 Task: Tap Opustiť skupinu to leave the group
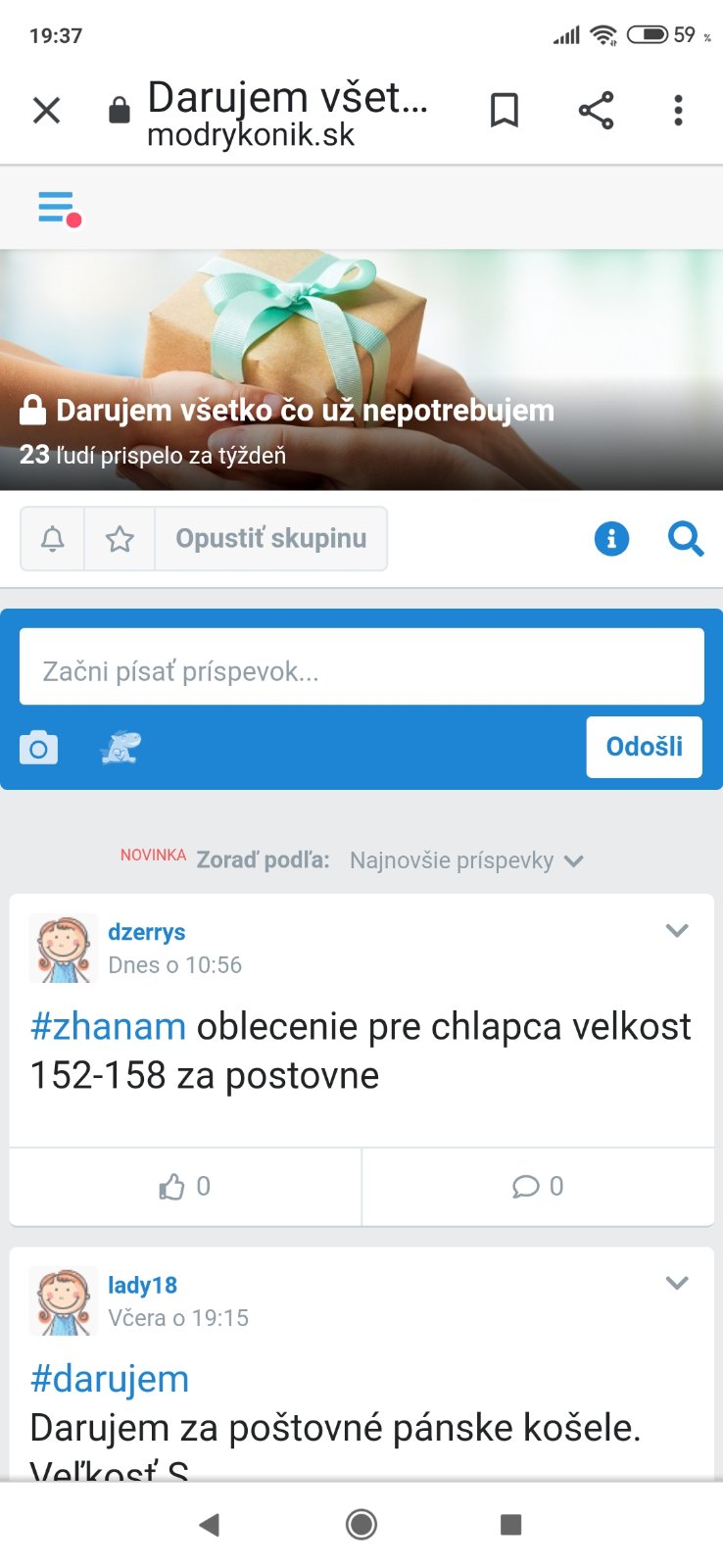271,538
